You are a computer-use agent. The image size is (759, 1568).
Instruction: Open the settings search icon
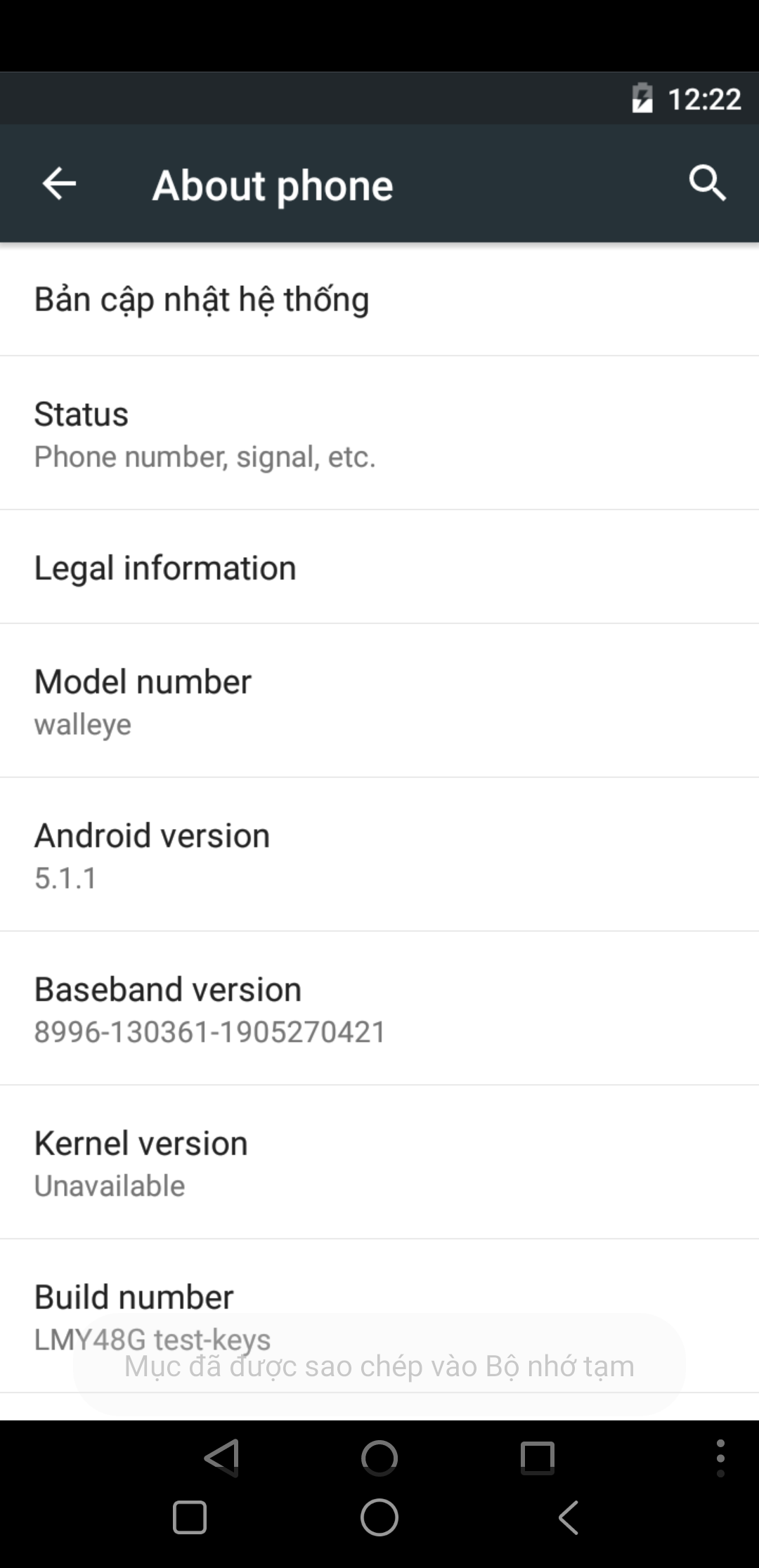click(x=706, y=184)
